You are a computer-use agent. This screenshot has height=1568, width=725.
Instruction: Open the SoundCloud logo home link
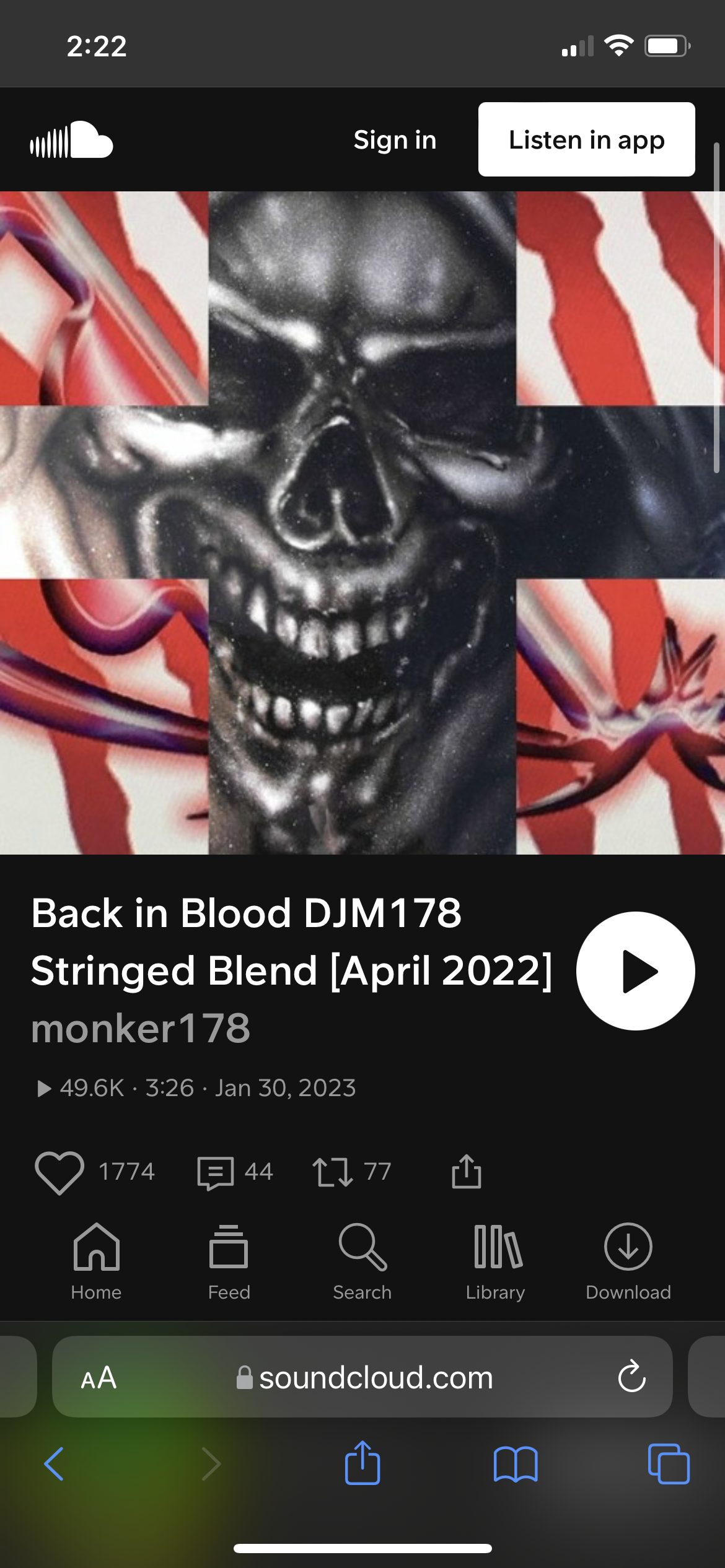click(x=71, y=140)
